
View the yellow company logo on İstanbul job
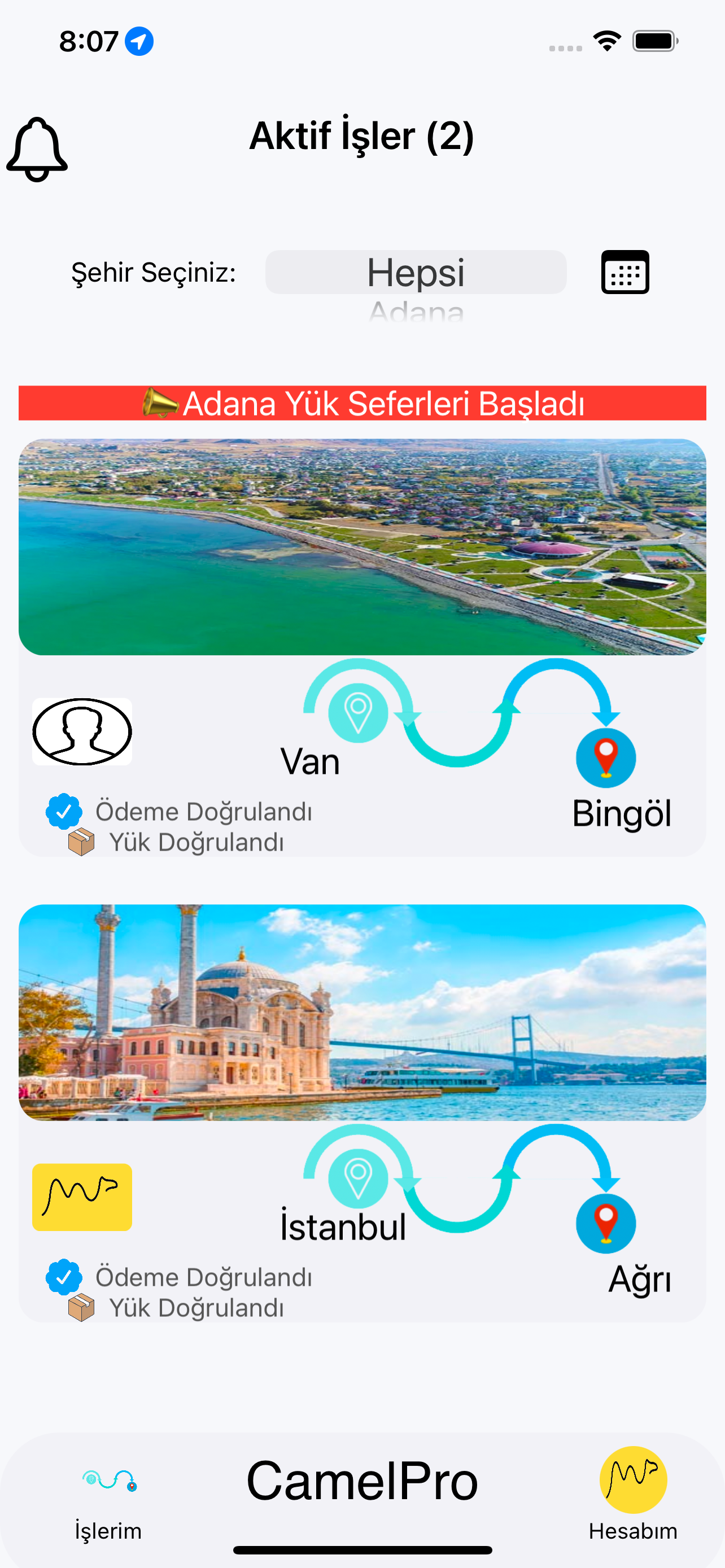pos(82,1197)
